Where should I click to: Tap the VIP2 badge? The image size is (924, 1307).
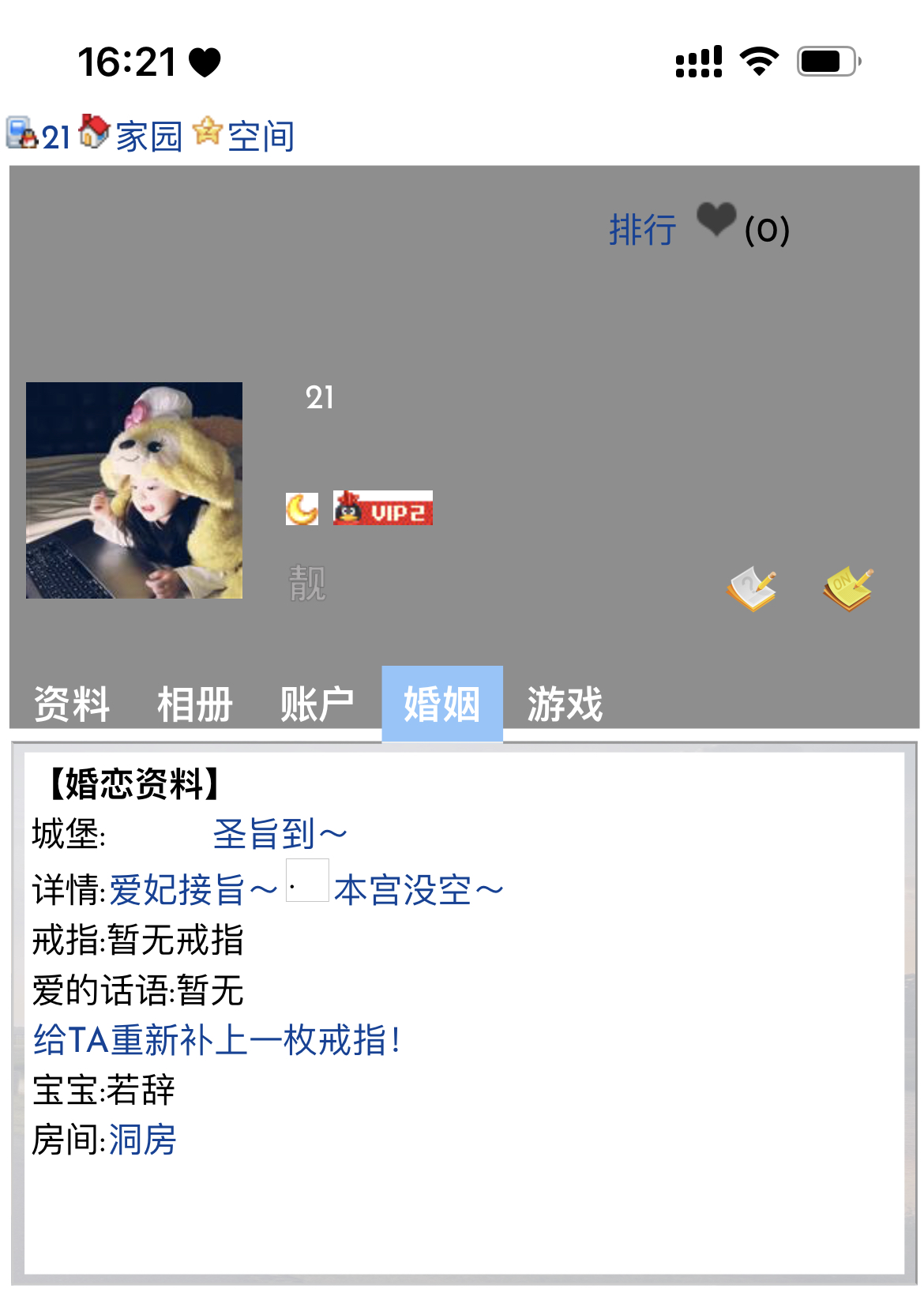coord(383,509)
